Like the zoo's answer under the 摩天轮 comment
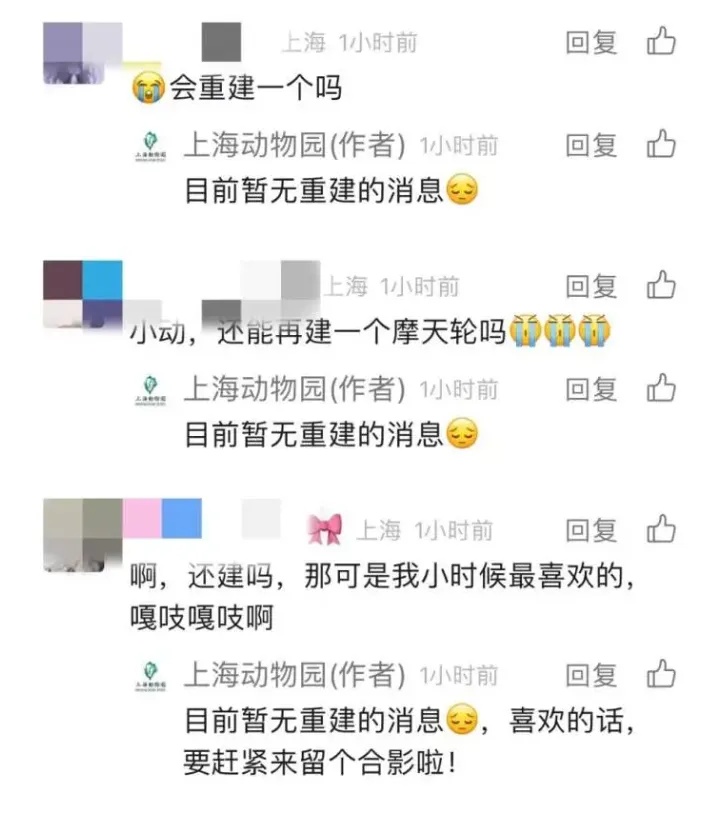 pyautogui.click(x=661, y=388)
